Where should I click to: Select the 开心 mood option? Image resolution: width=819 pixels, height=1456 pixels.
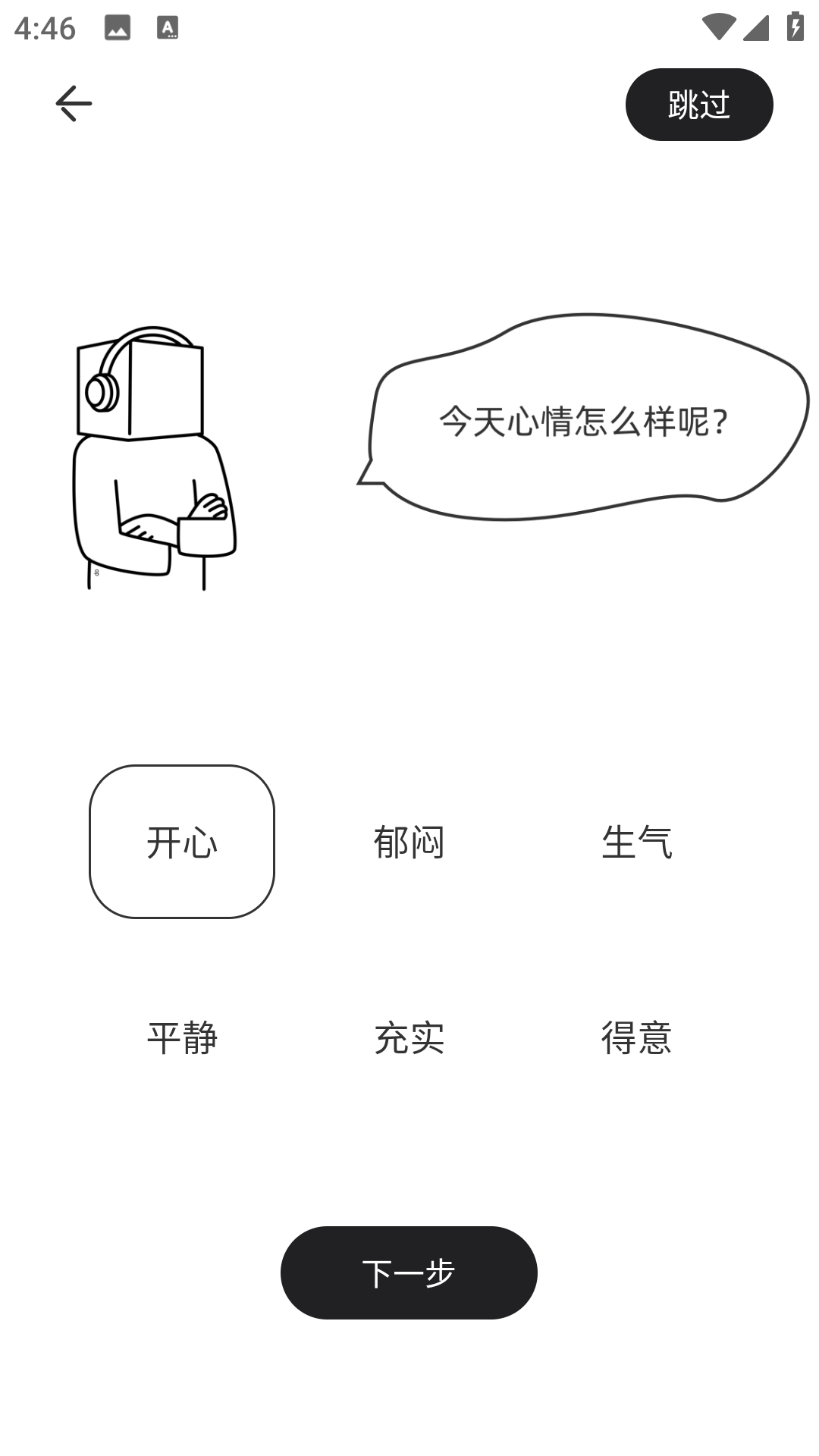tap(182, 842)
